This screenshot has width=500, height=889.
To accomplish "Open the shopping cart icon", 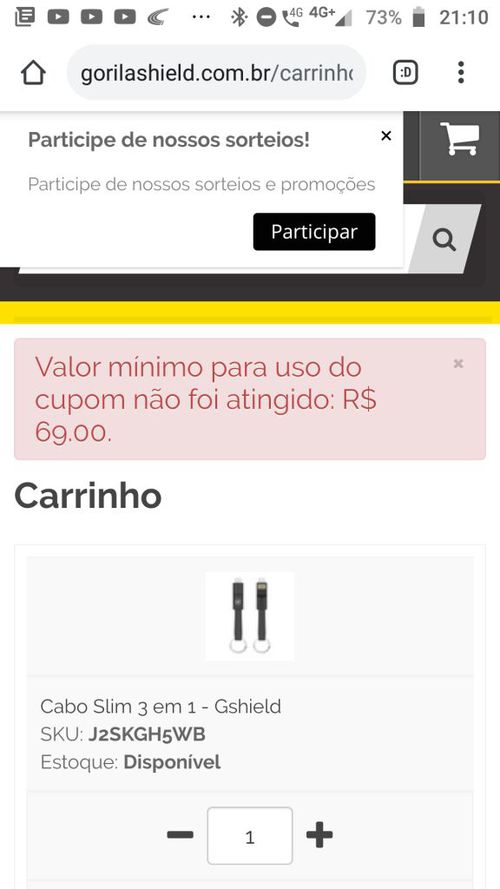I will 460,139.
